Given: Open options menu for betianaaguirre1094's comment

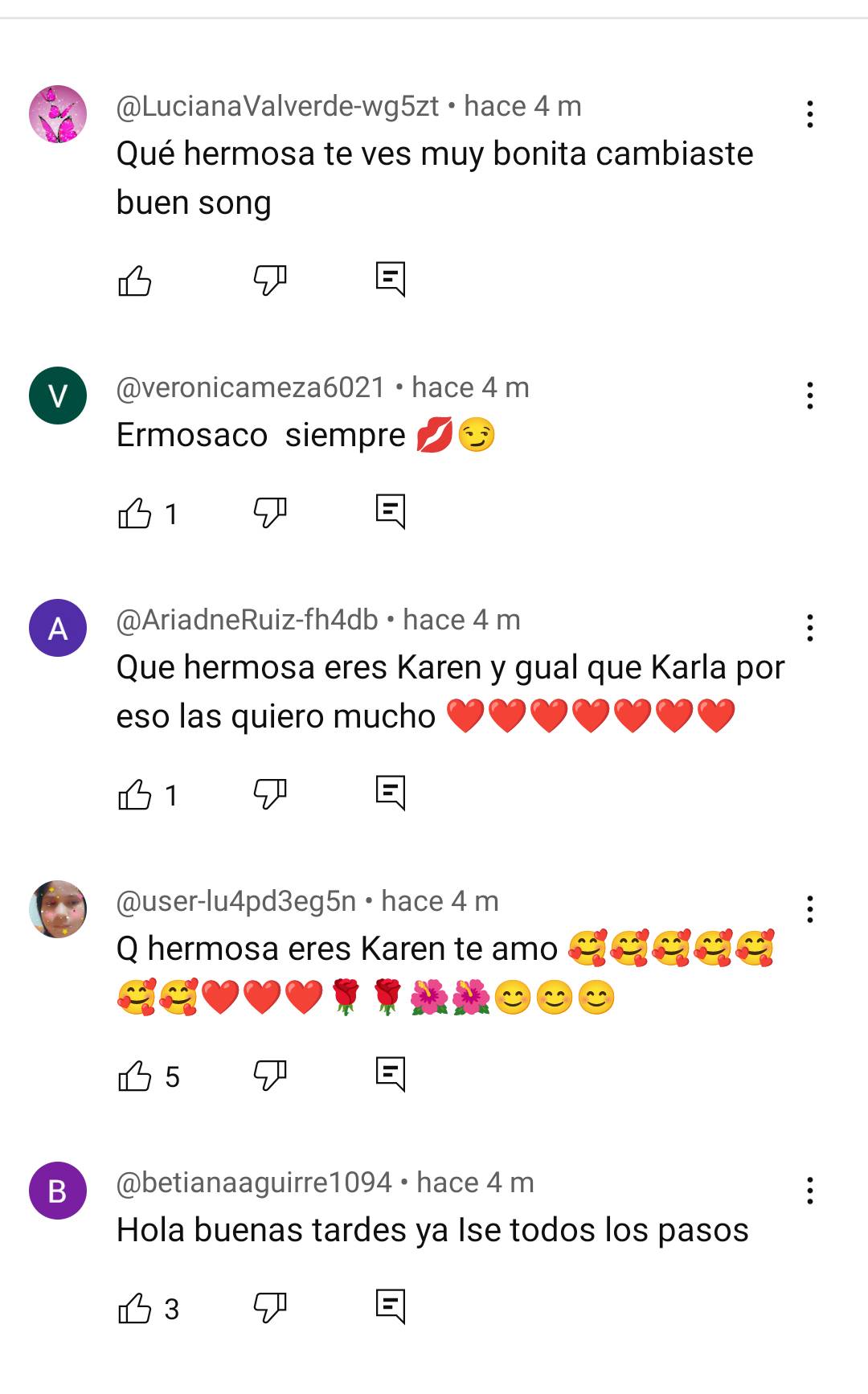Looking at the screenshot, I should coord(810,1191).
